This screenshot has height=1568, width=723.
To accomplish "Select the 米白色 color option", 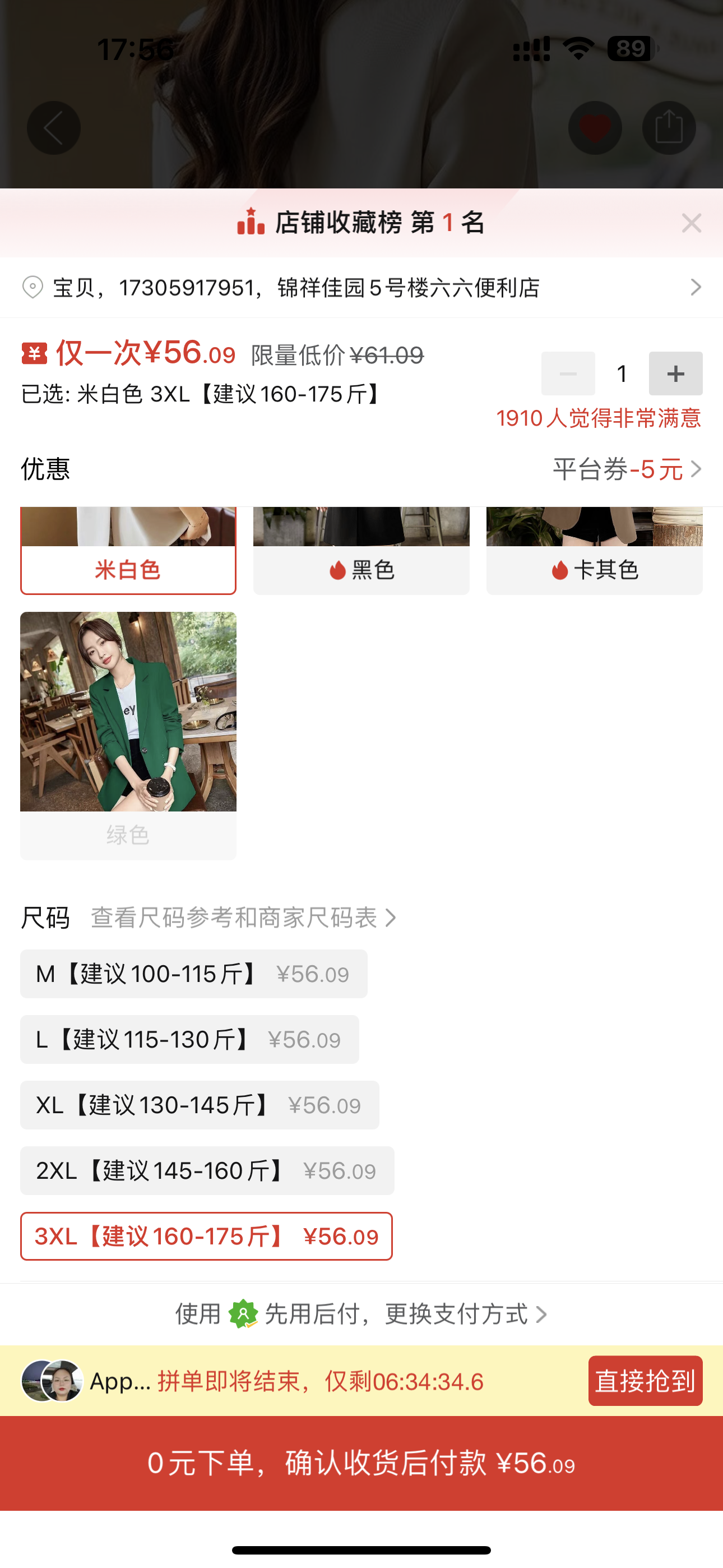I will (128, 569).
